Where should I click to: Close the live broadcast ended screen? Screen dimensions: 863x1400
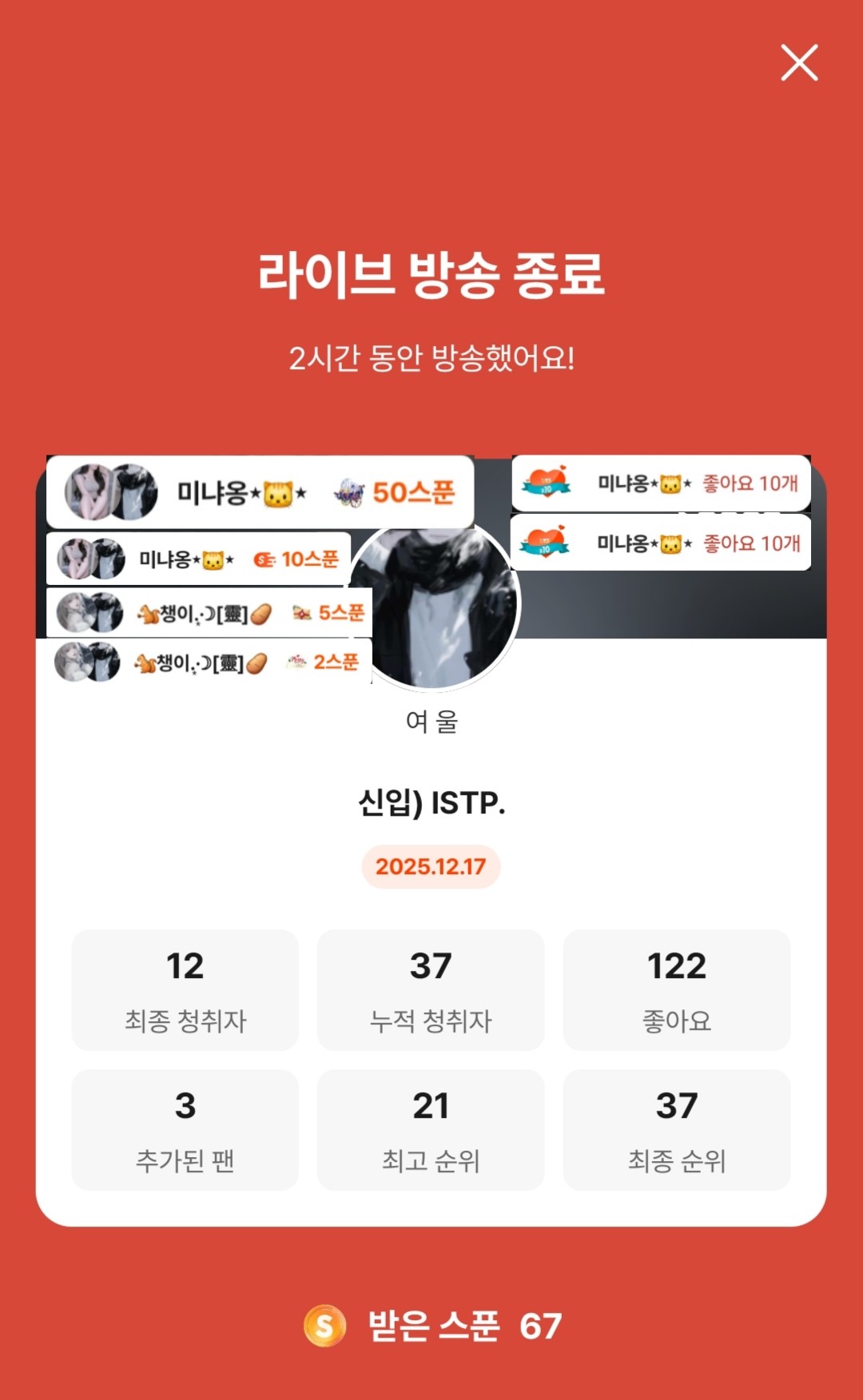799,63
